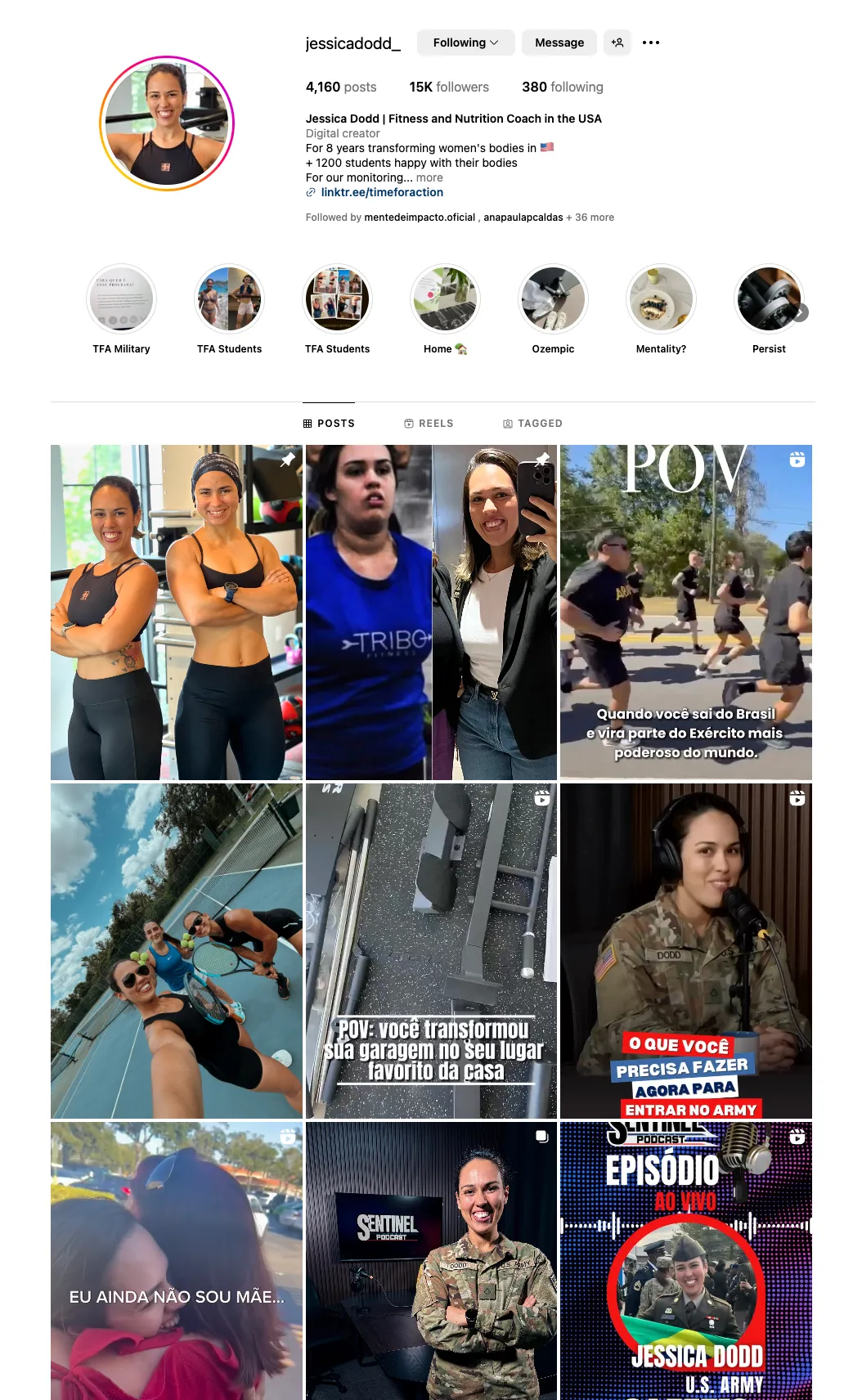The height and width of the screenshot is (1400, 862).
Task: Open mentedeimpacto.oficial follower profile
Action: pos(420,218)
